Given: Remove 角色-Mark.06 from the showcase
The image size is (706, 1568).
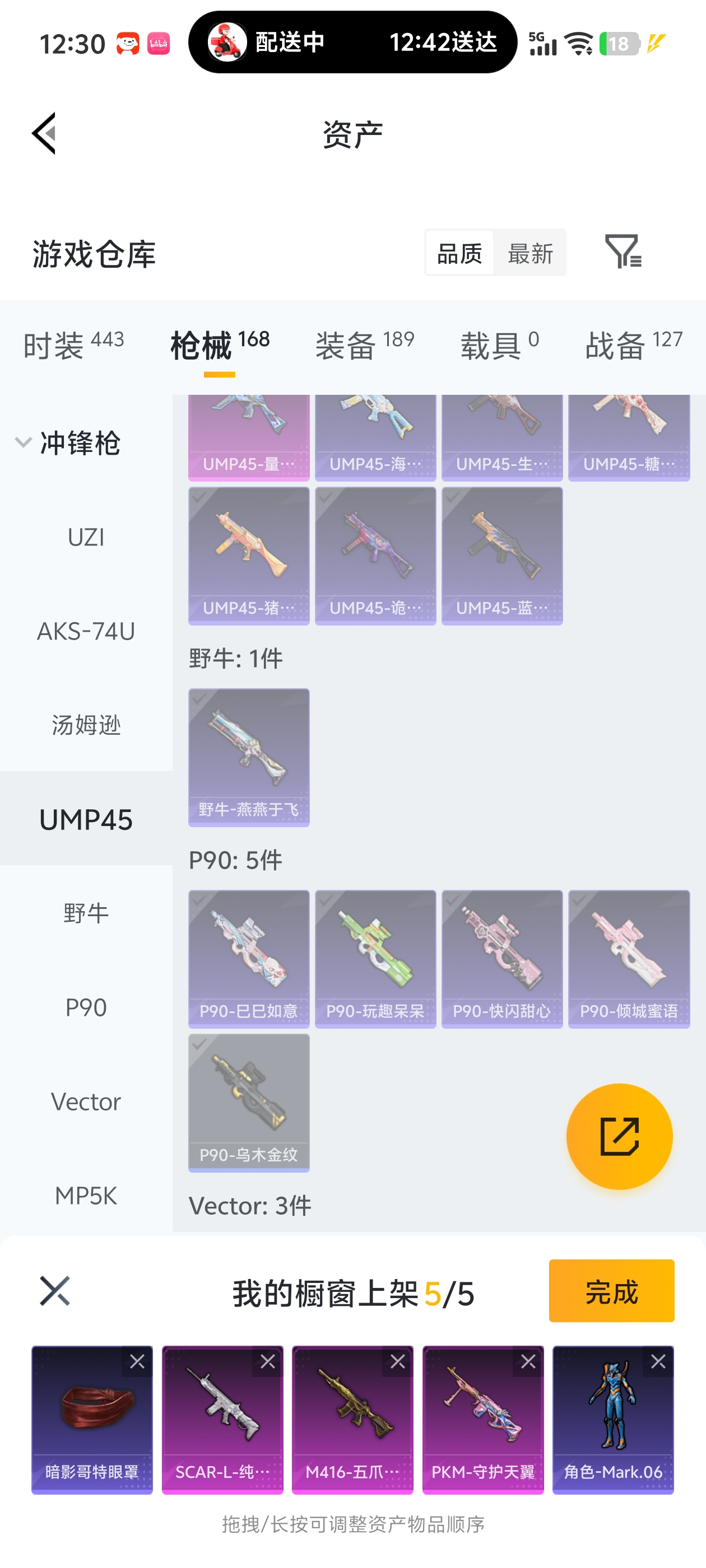Looking at the screenshot, I should click(x=658, y=1362).
